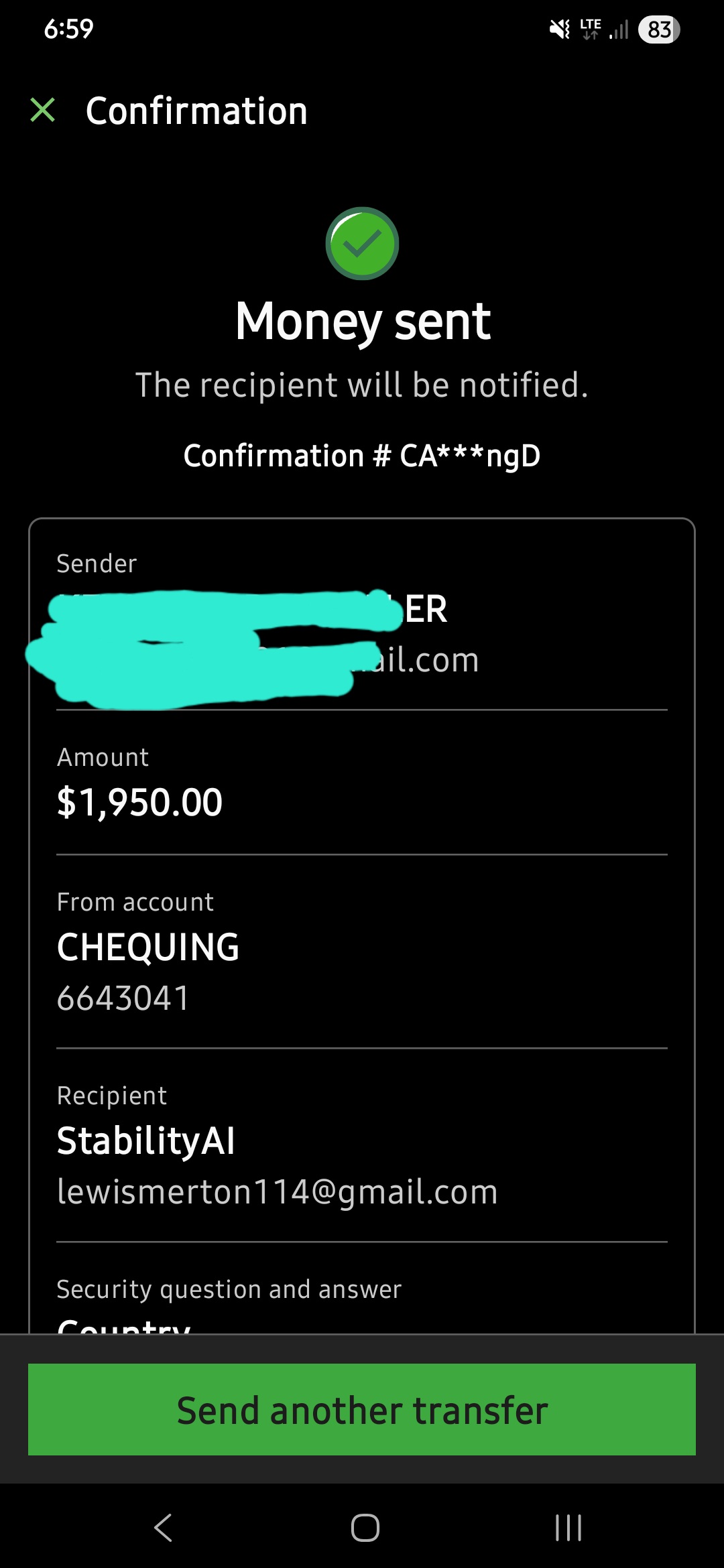Image resolution: width=724 pixels, height=1568 pixels.
Task: Open recent apps from the navigation bar
Action: coord(568,1528)
